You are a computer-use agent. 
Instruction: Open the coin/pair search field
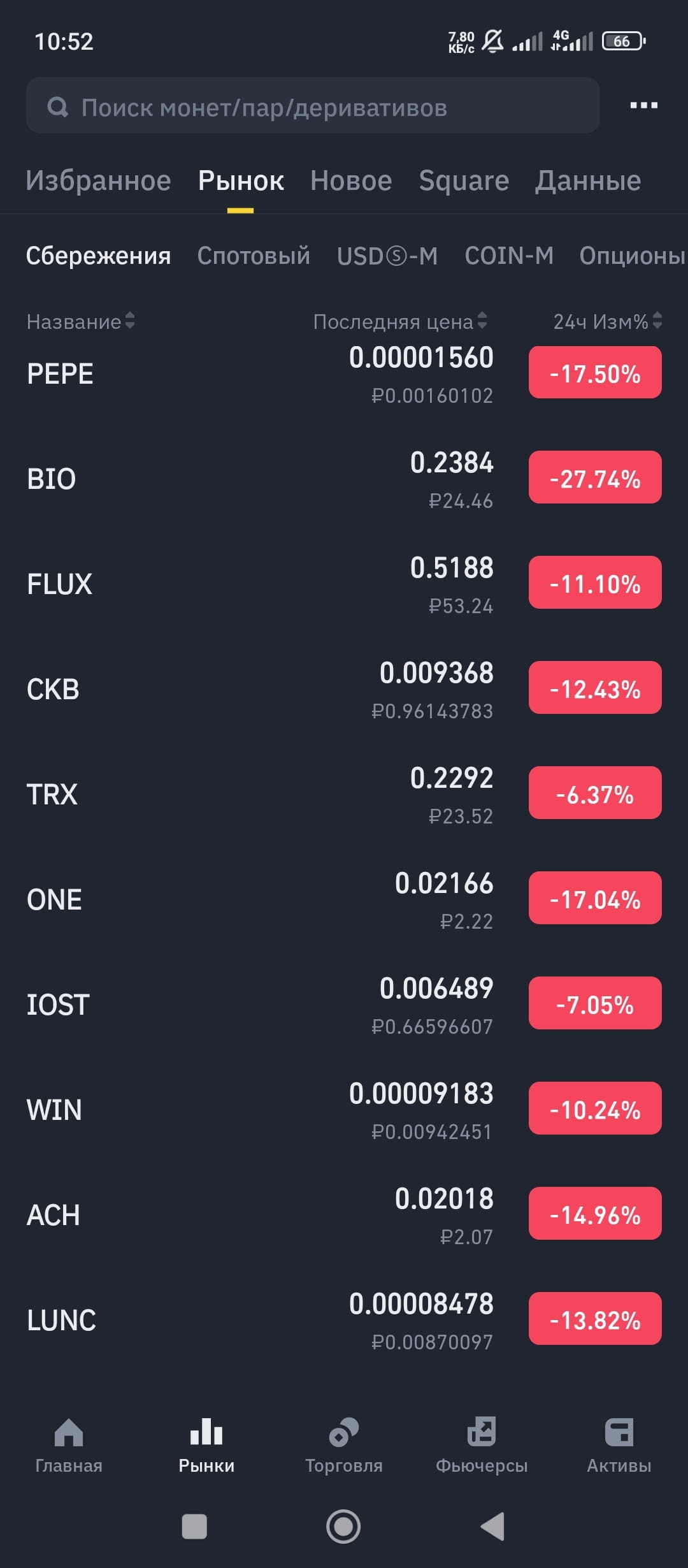pyautogui.click(x=312, y=106)
